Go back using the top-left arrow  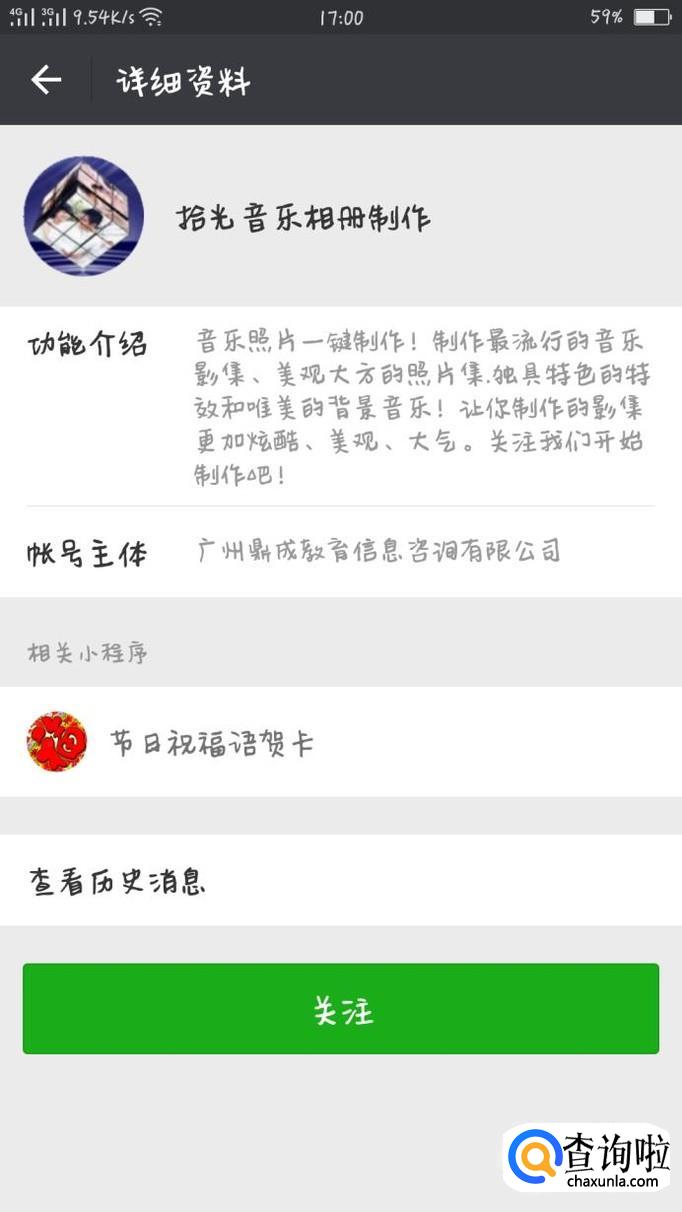46,80
